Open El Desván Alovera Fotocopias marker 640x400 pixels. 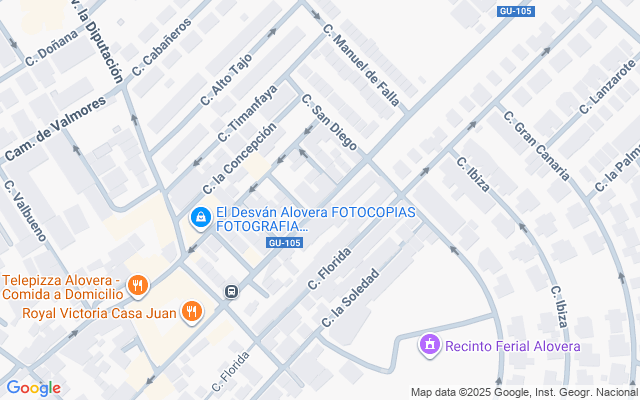pos(200,216)
